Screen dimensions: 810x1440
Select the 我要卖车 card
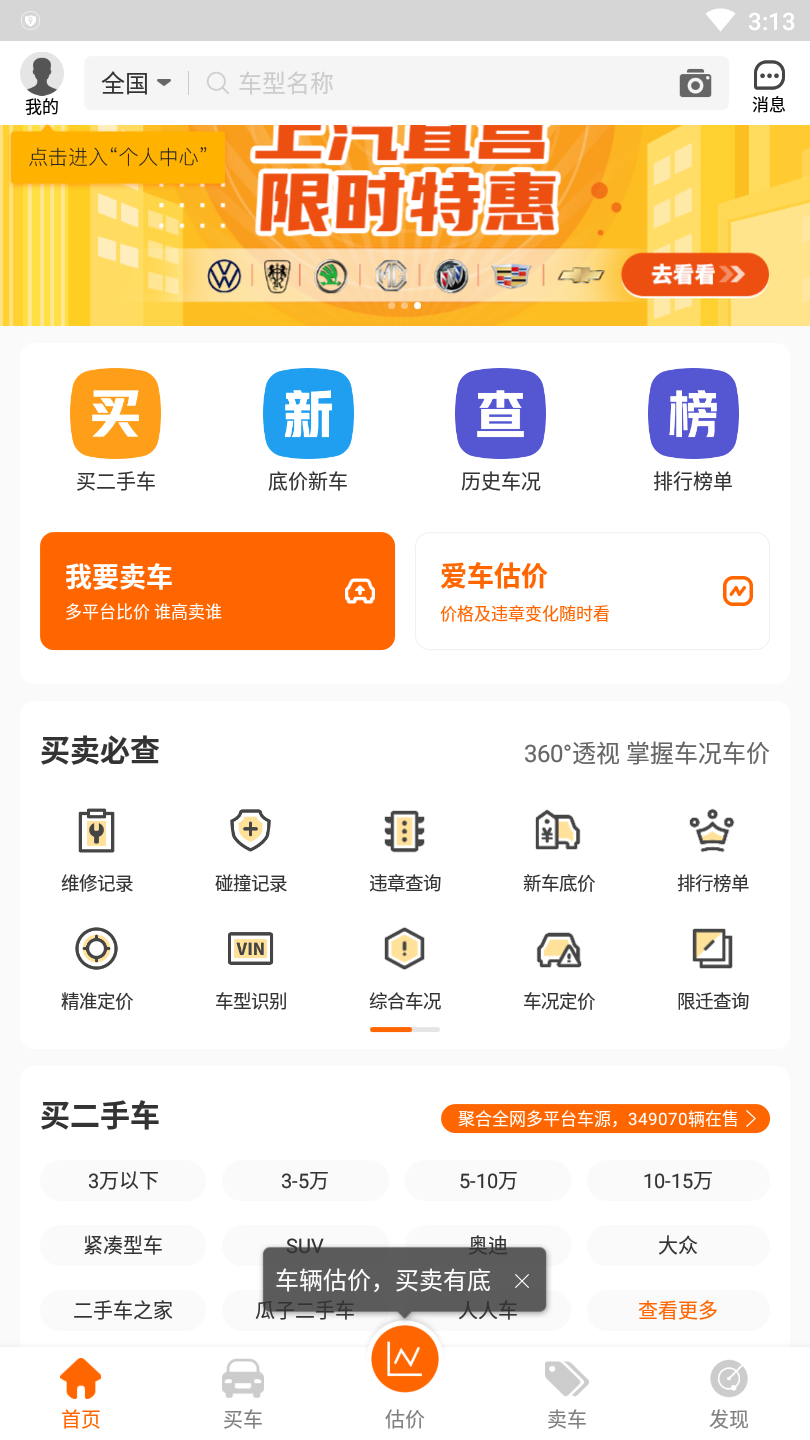coord(217,591)
